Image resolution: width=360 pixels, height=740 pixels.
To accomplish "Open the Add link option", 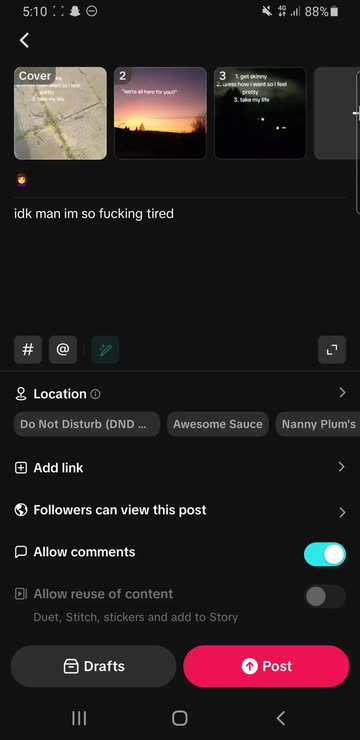I will pos(180,468).
